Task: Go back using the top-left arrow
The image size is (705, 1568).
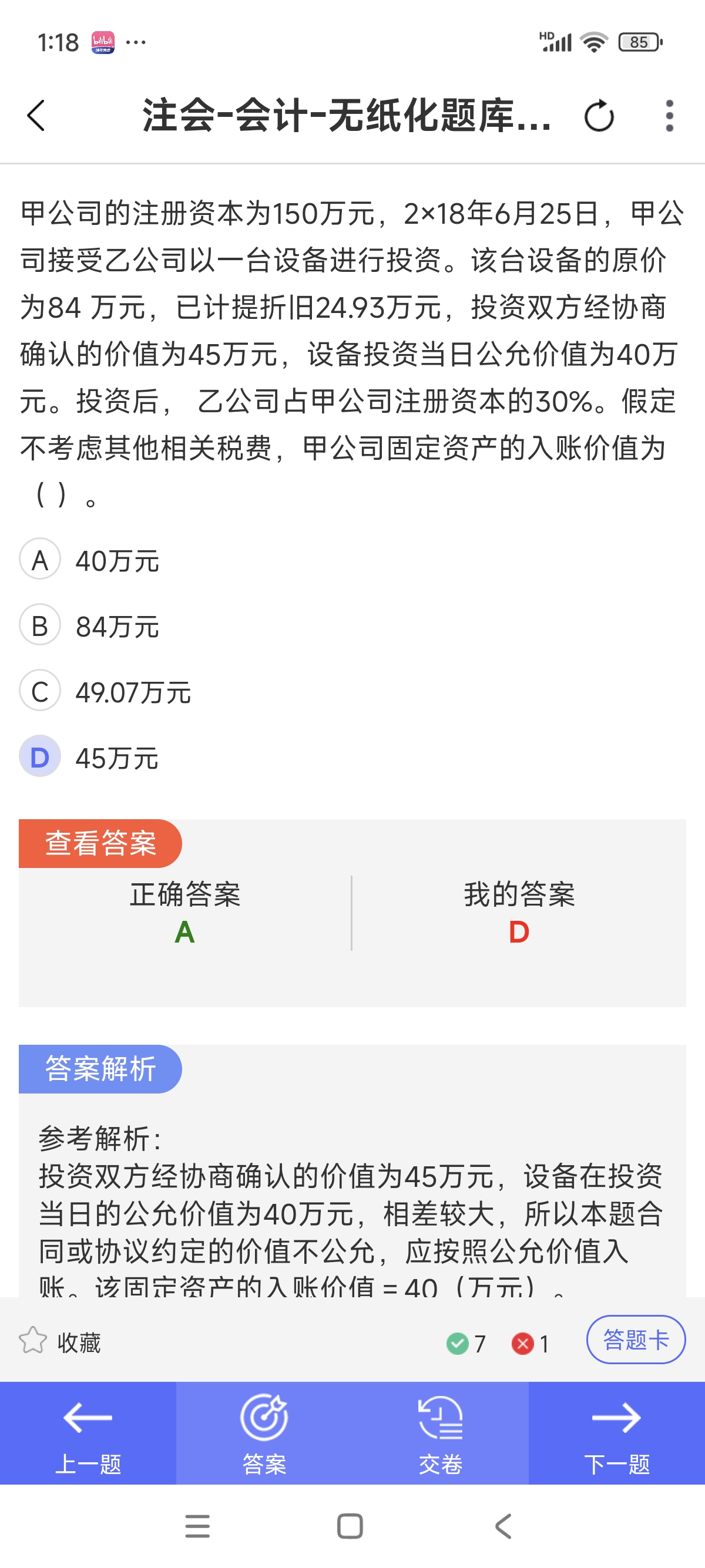Action: pyautogui.click(x=36, y=116)
